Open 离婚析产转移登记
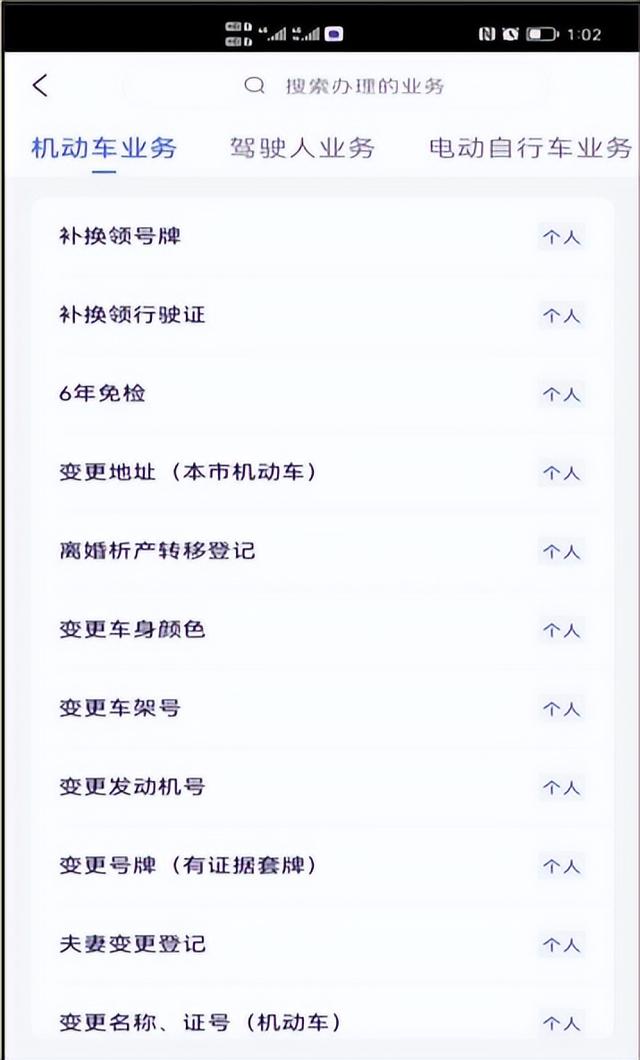This screenshot has width=640, height=1060. 322,551
